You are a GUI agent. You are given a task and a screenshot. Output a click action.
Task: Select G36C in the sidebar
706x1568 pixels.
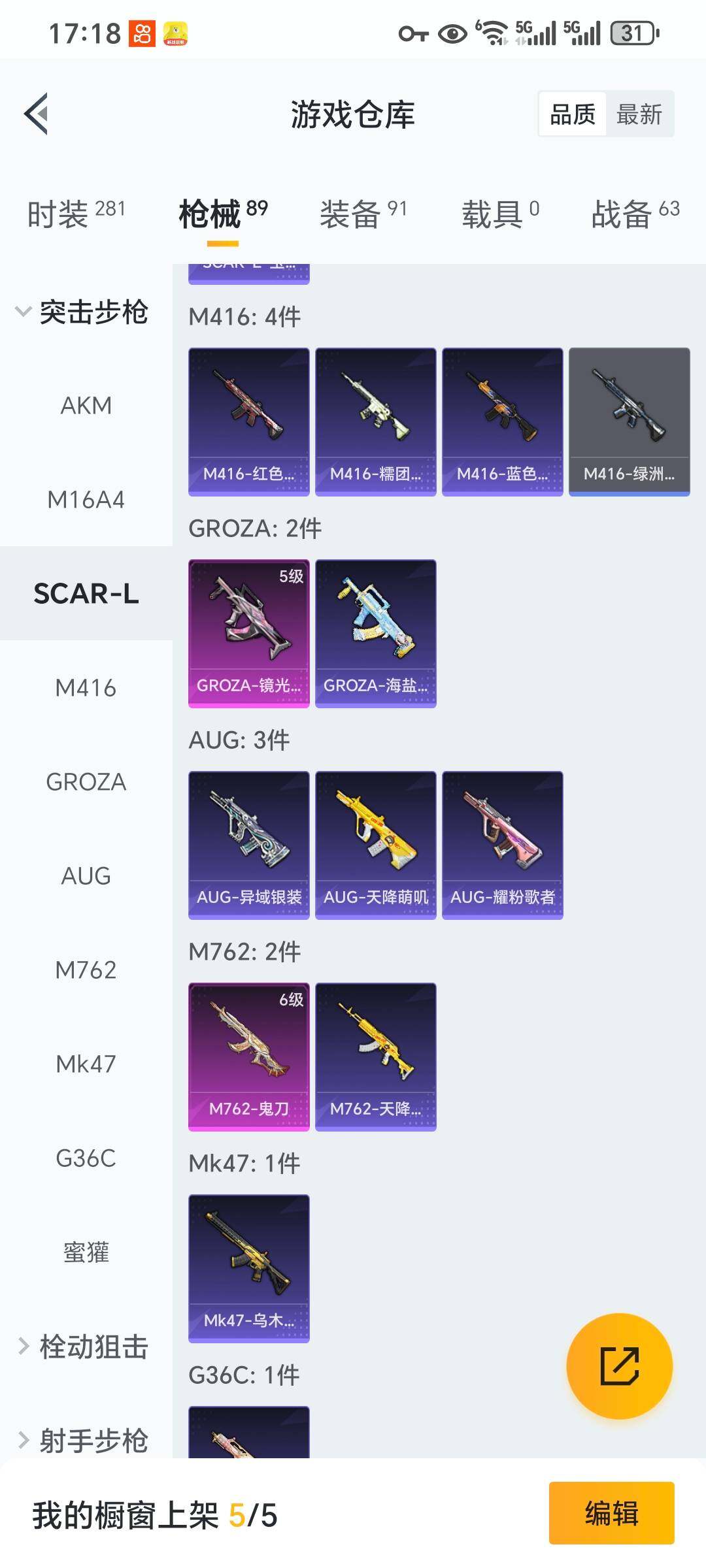point(86,1158)
